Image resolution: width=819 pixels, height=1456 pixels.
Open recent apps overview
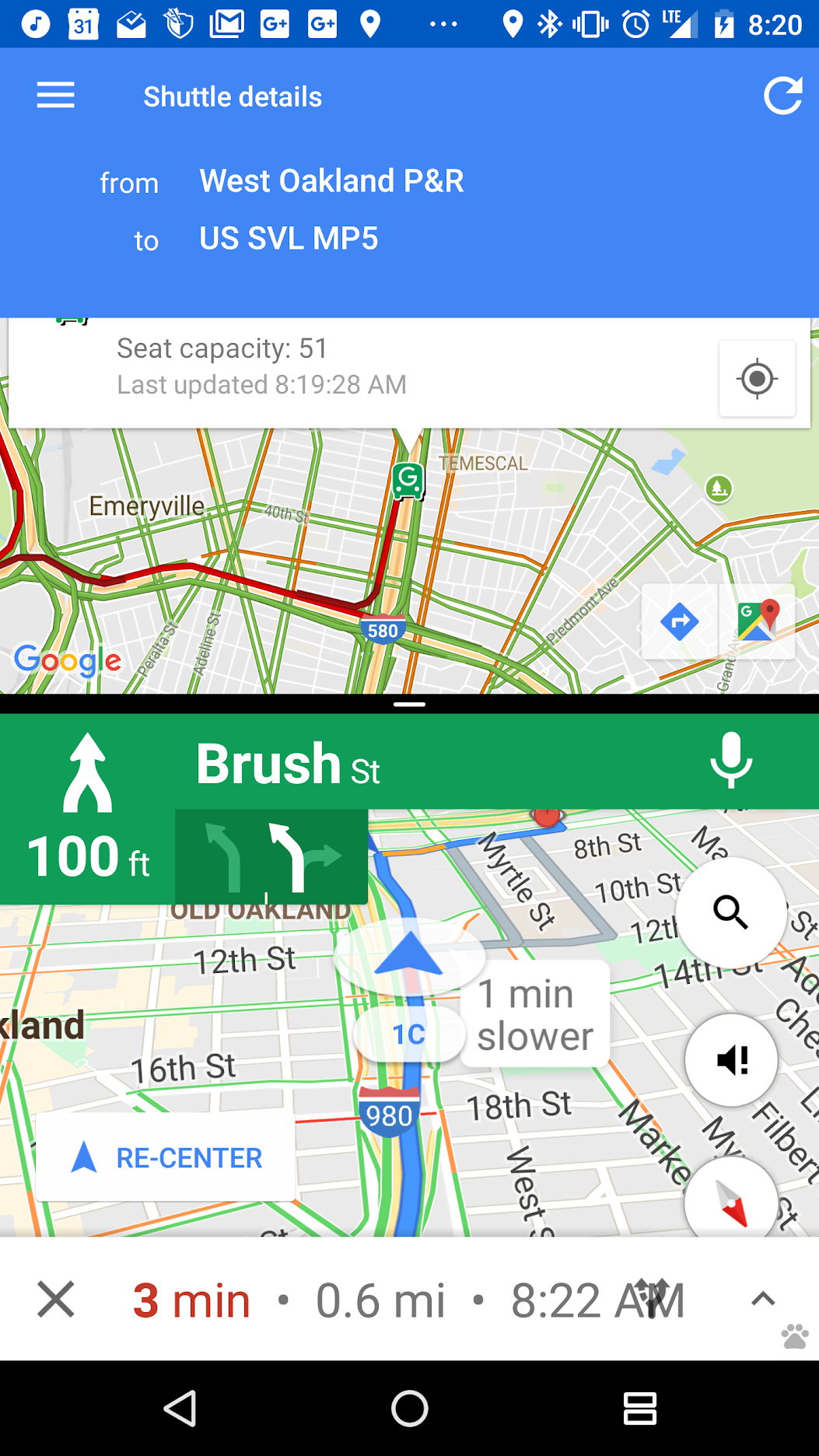[x=639, y=1409]
